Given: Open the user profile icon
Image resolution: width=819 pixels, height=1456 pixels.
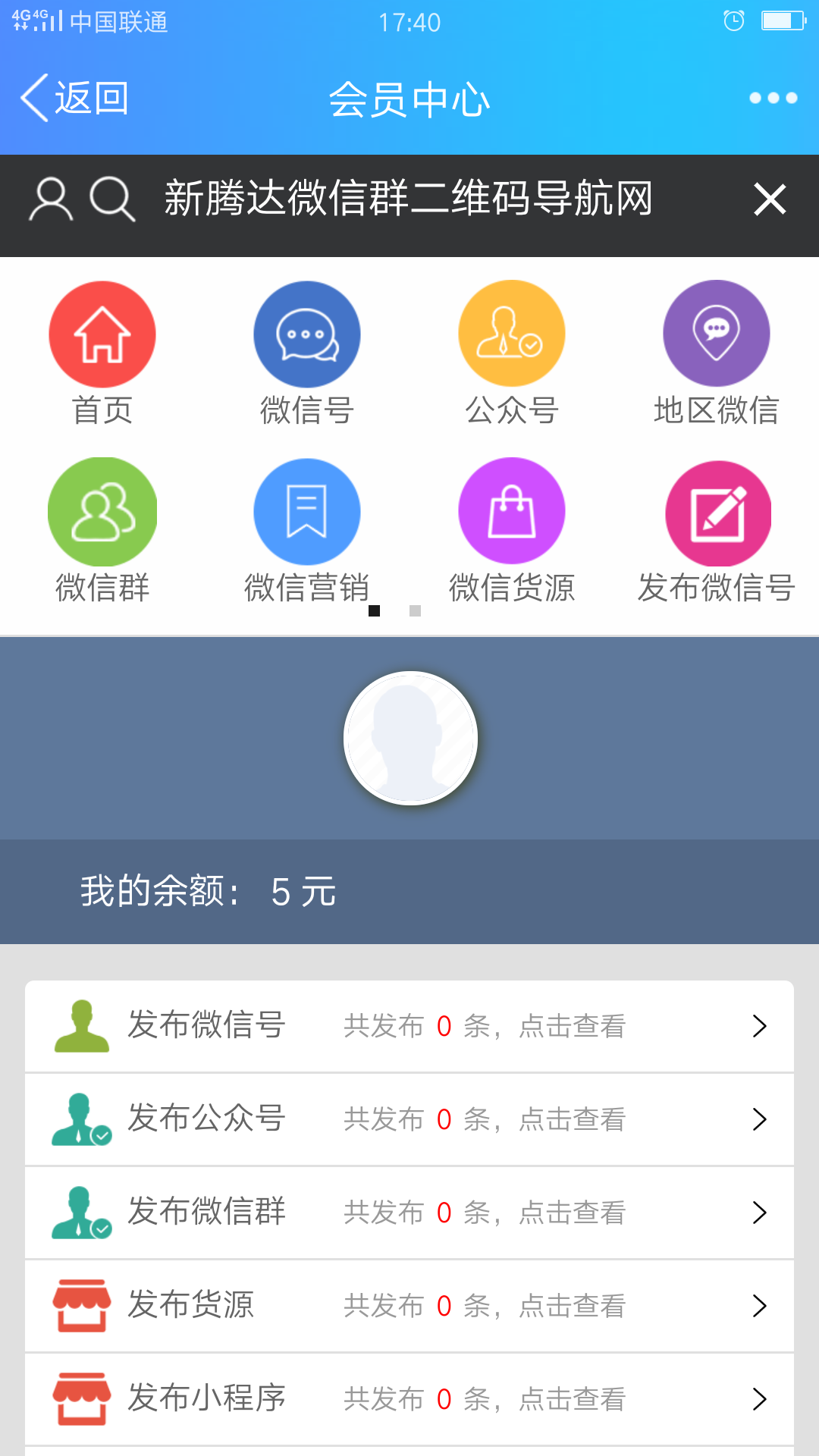Looking at the screenshot, I should tap(51, 199).
